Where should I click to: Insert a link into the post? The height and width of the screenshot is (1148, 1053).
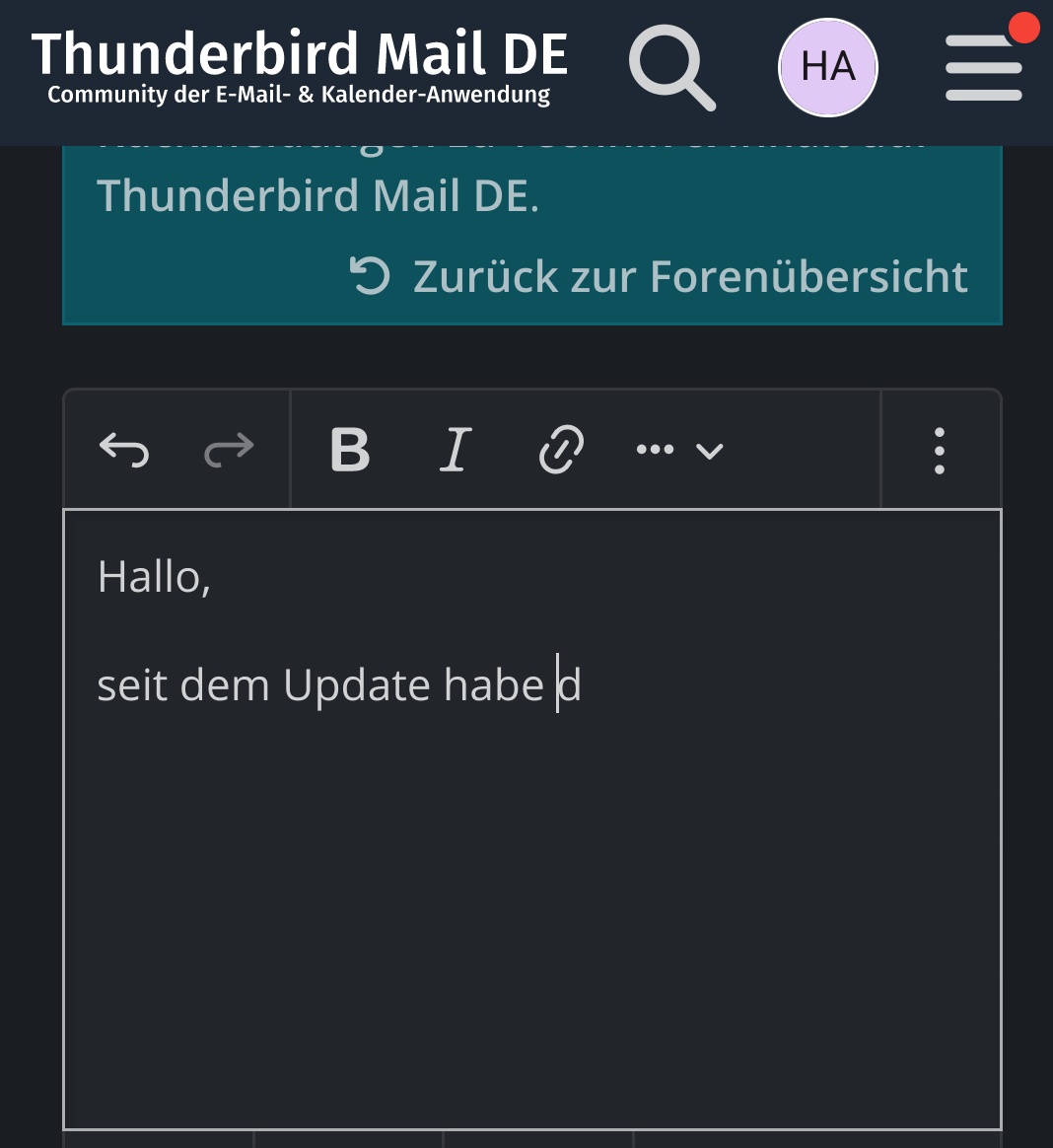tap(561, 450)
